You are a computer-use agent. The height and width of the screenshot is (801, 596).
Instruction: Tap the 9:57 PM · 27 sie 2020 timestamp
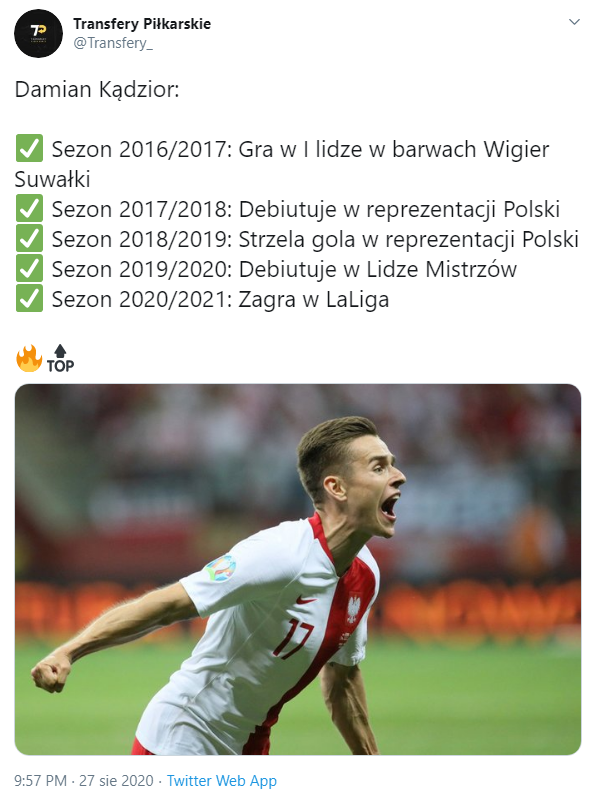pyautogui.click(x=84, y=781)
